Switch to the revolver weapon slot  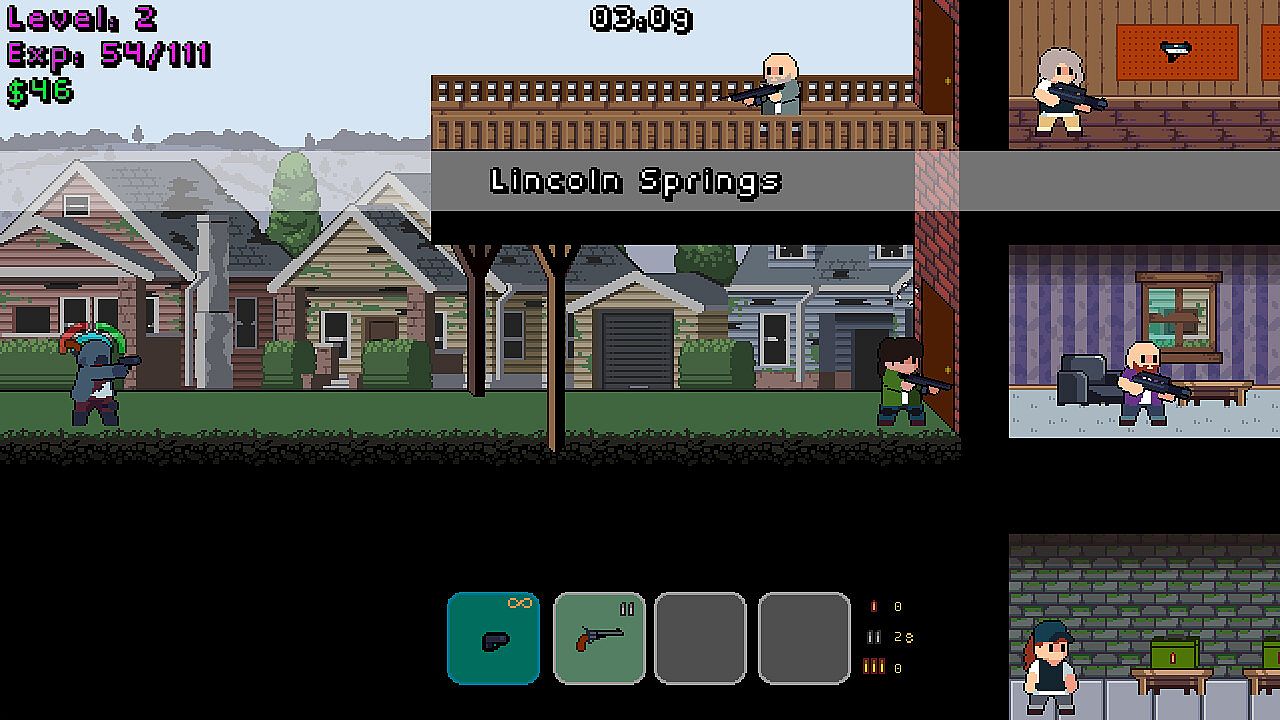pos(599,638)
